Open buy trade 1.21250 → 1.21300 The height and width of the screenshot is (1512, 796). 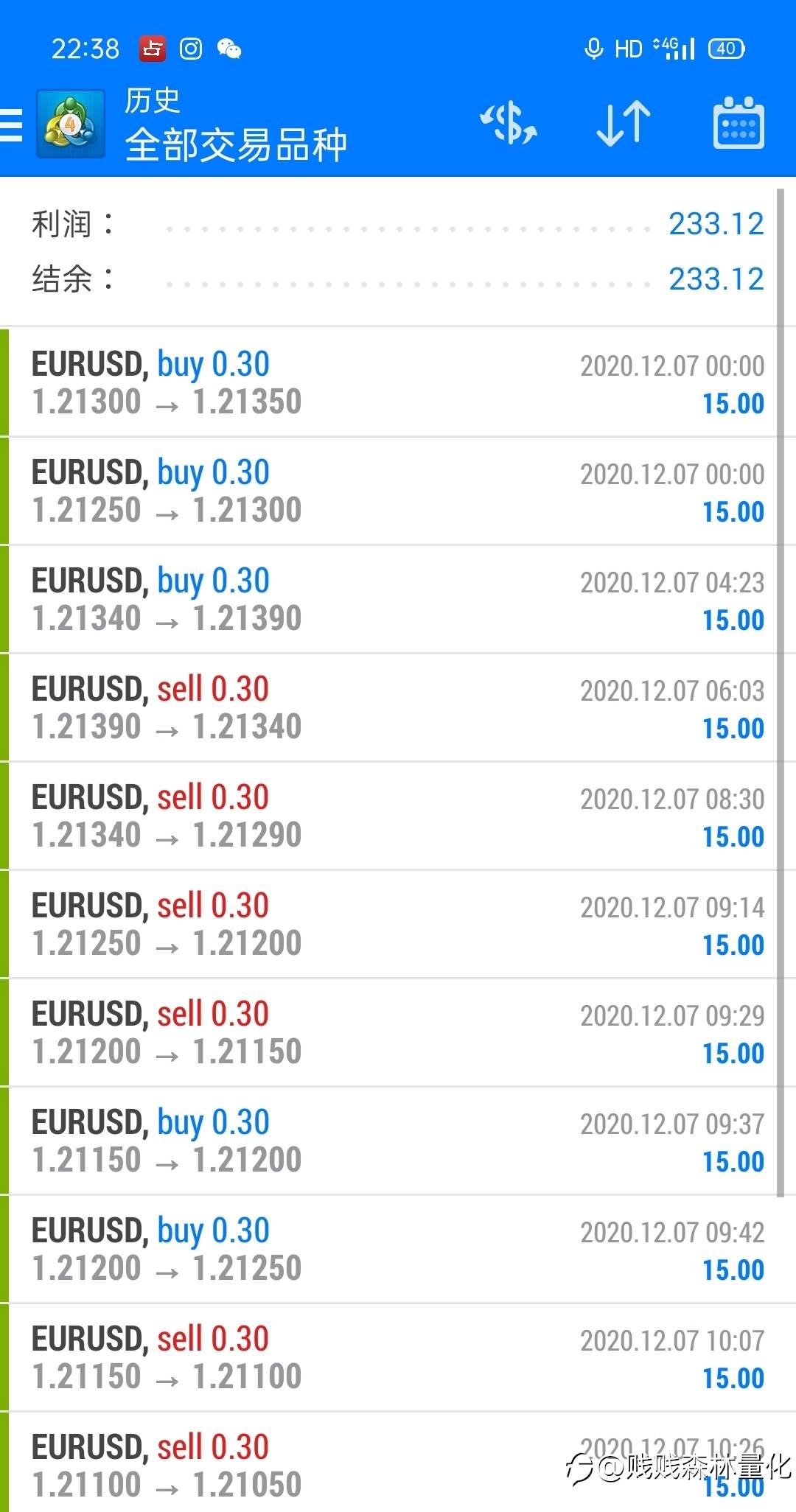tap(398, 491)
